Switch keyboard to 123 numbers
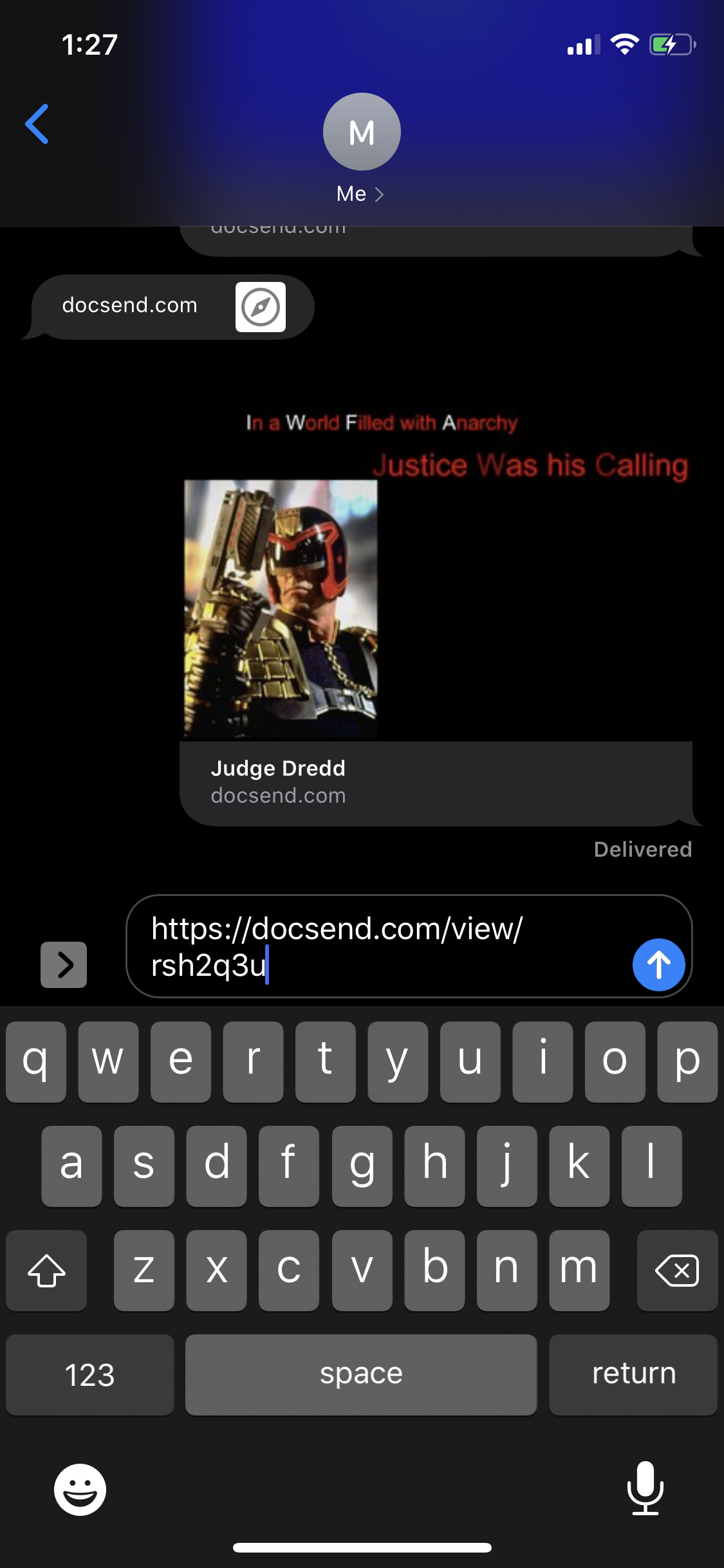 point(90,1374)
